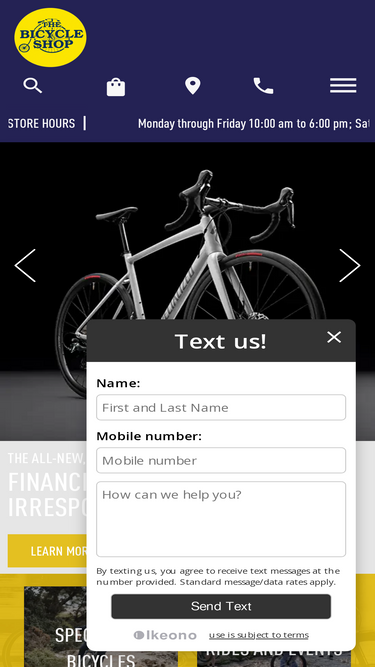This screenshot has height=667, width=375.
Task: Close the Text us! popup
Action: [334, 337]
